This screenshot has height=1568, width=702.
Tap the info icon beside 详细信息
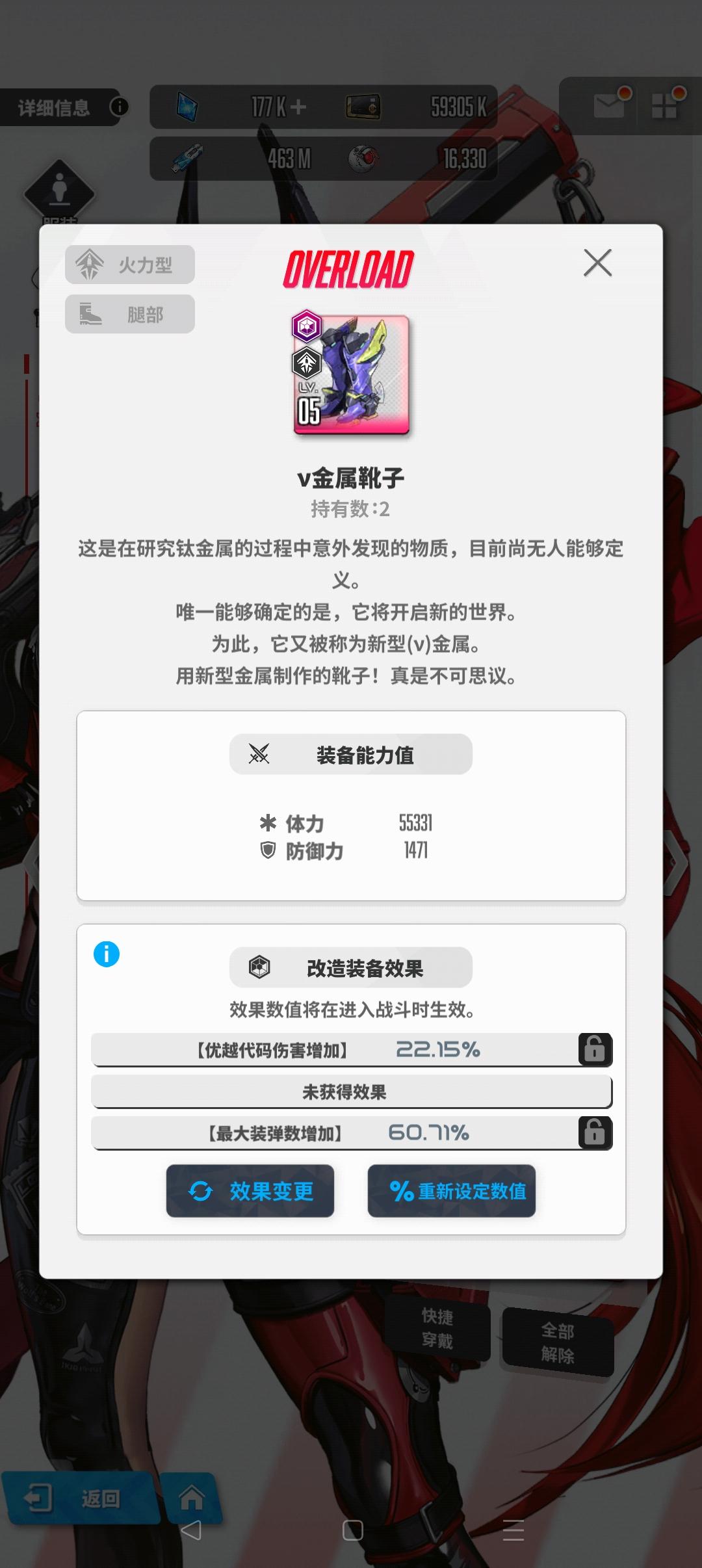[x=119, y=108]
